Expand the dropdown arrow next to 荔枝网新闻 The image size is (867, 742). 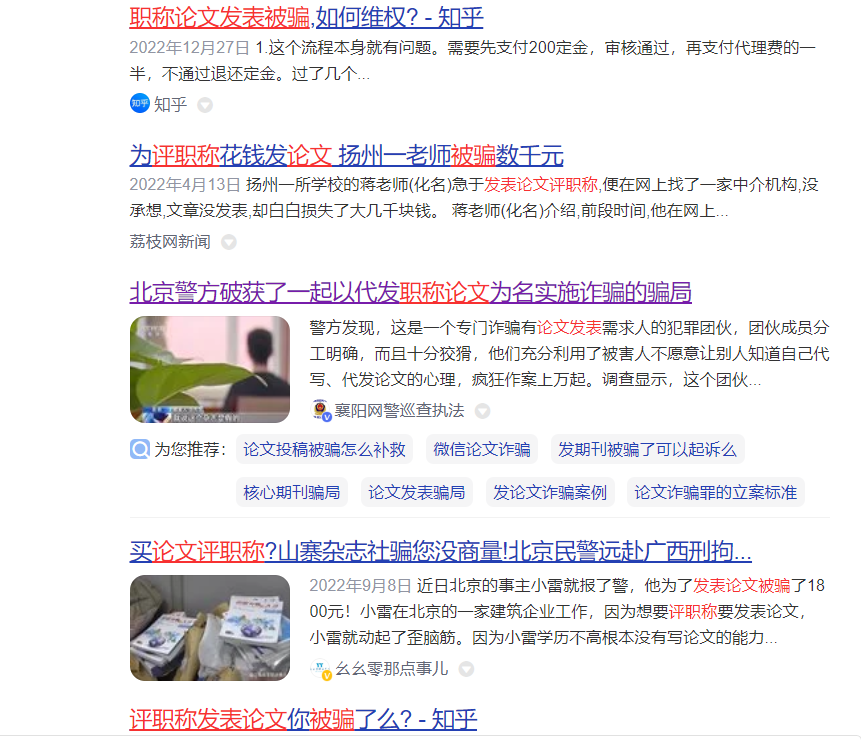click(229, 242)
